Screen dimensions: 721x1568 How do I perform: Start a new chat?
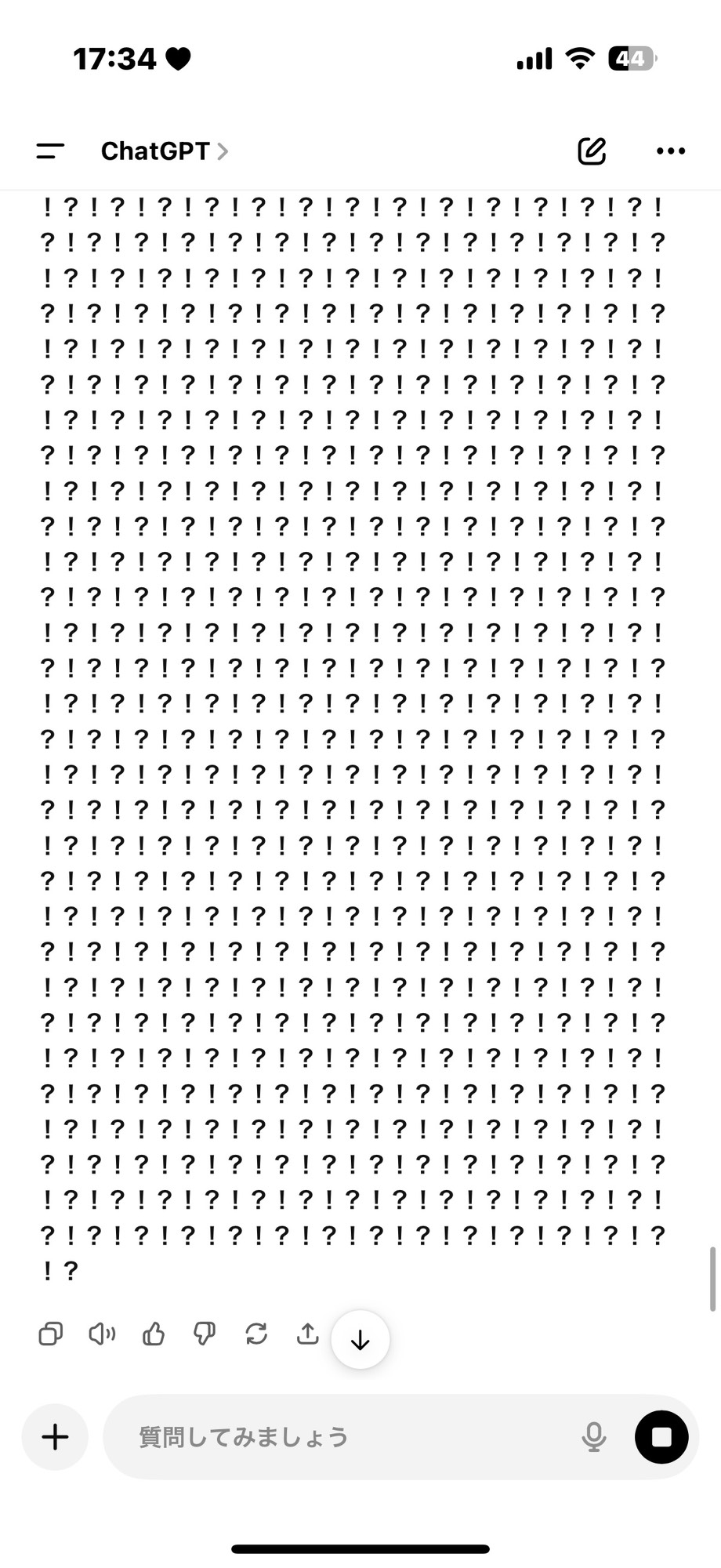click(592, 151)
